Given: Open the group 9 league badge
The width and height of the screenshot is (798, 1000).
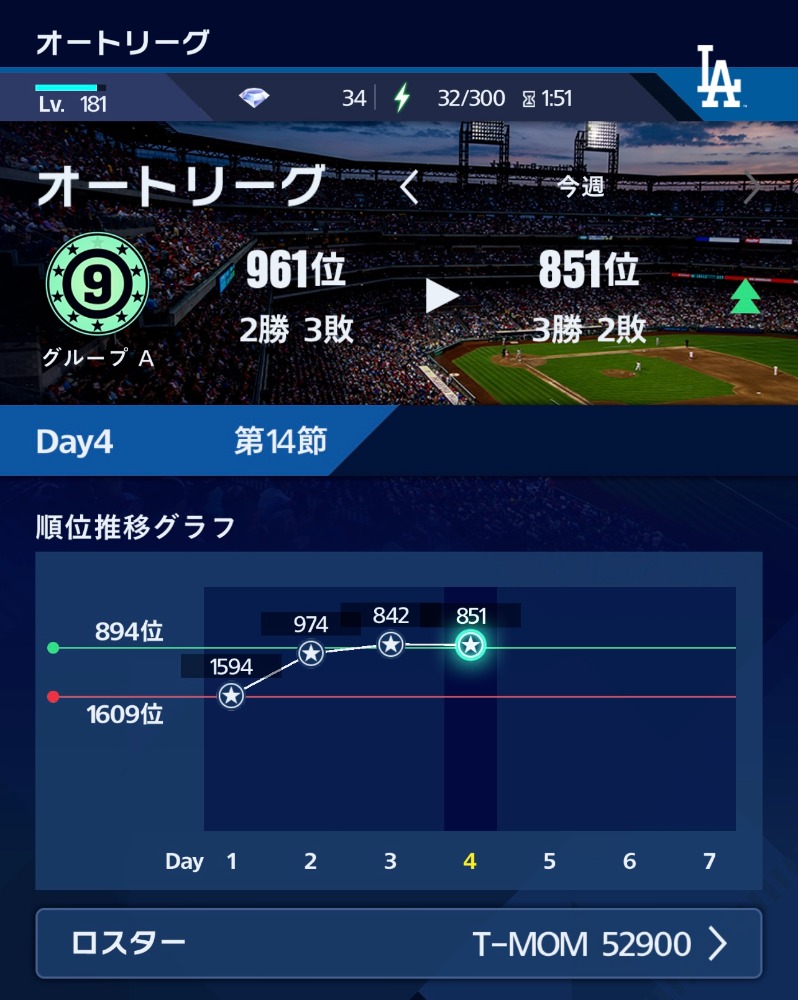Looking at the screenshot, I should (97, 287).
